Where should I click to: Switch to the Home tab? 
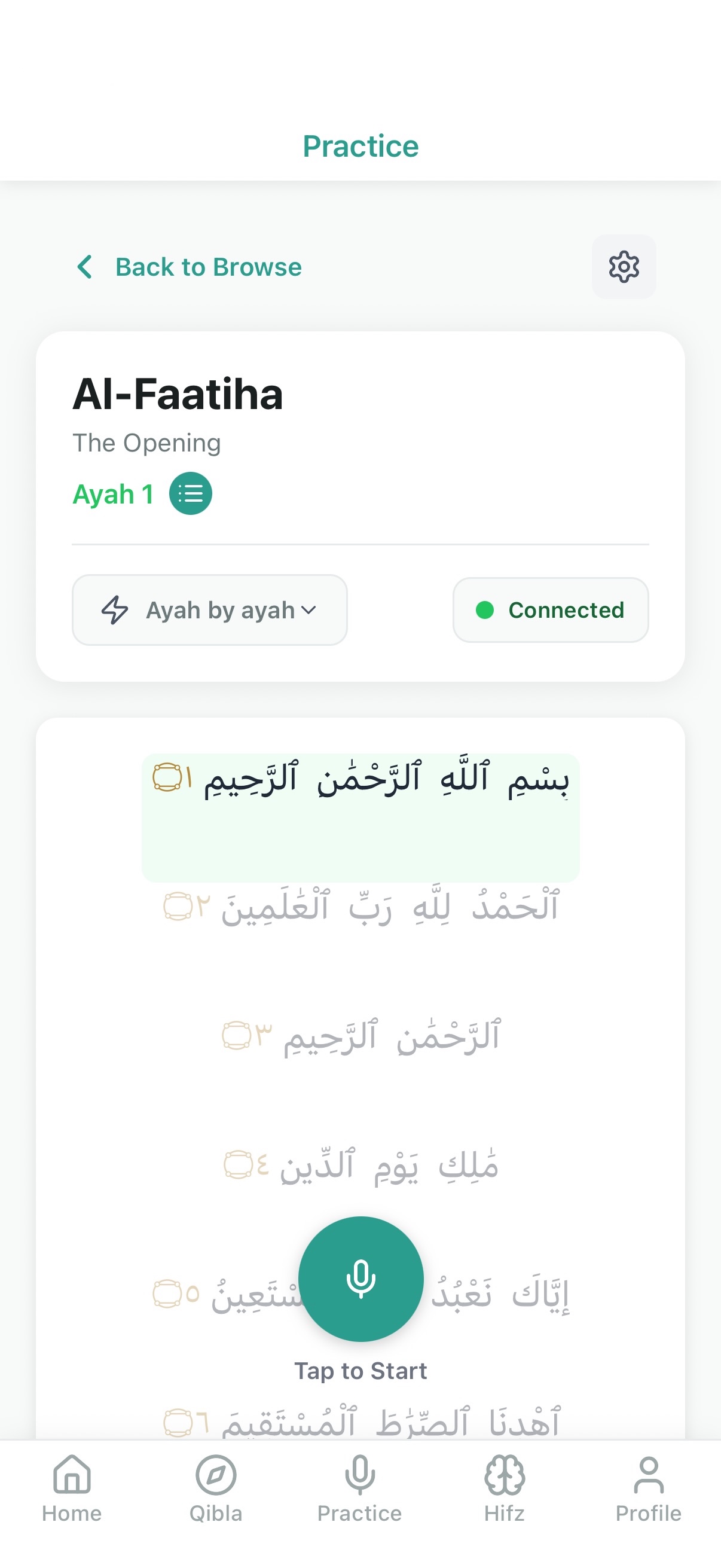coord(72,1489)
